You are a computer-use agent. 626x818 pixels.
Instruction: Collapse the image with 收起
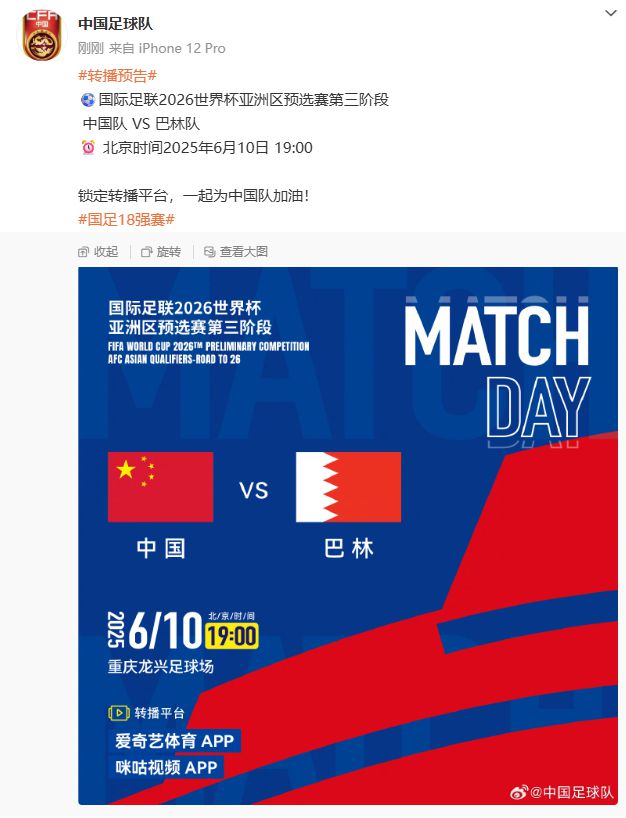point(98,252)
